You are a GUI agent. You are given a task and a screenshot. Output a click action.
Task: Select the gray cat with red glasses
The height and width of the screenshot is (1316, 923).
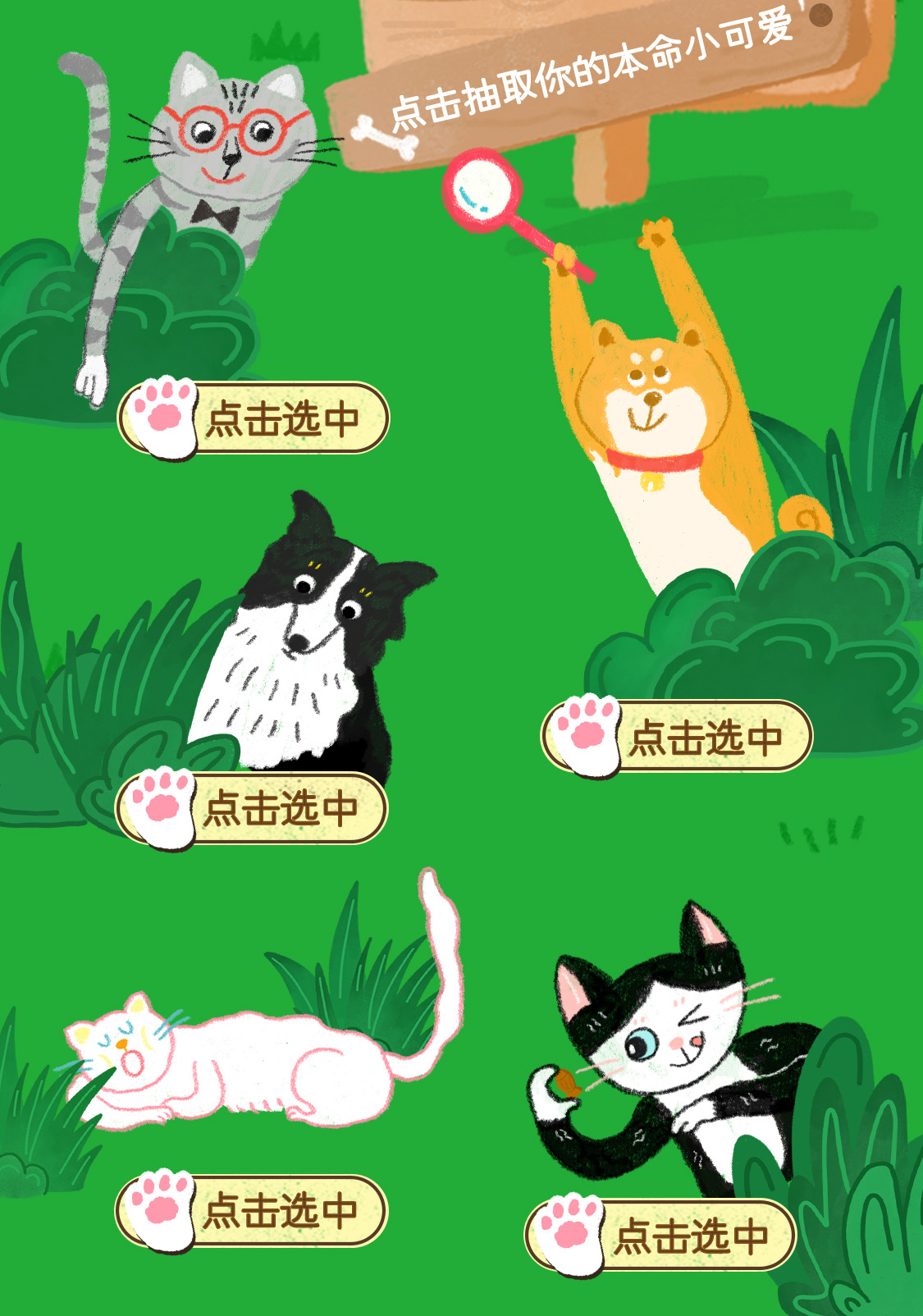click(254, 418)
